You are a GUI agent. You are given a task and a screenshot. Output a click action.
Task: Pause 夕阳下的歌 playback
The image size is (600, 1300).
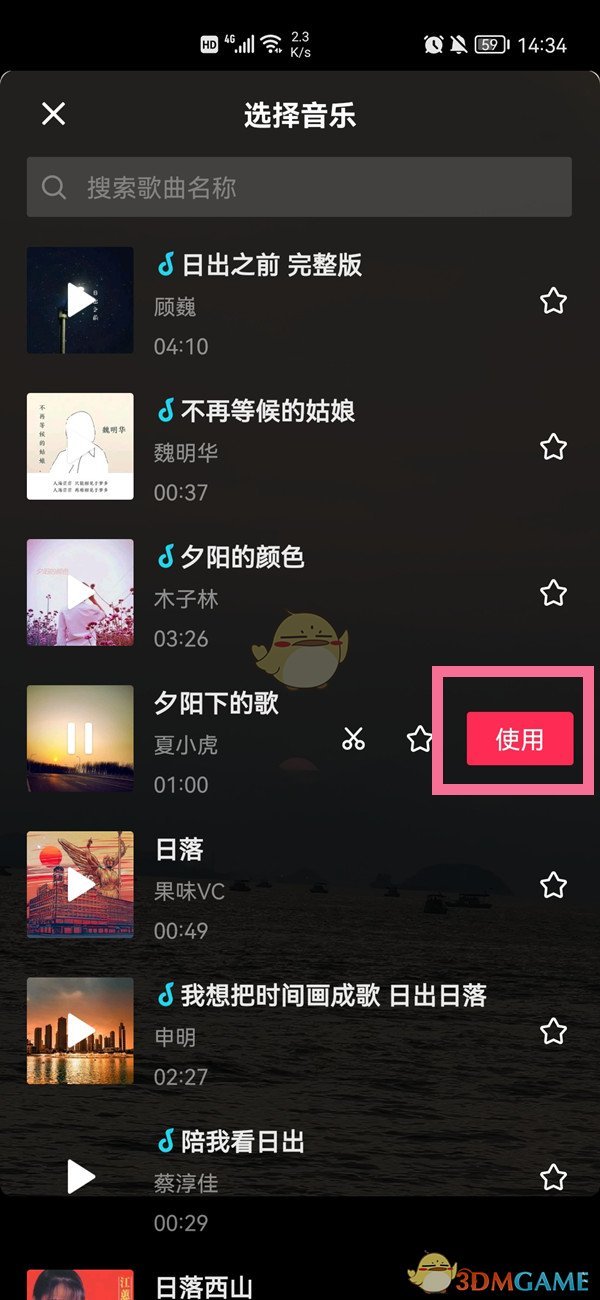pyautogui.click(x=80, y=738)
